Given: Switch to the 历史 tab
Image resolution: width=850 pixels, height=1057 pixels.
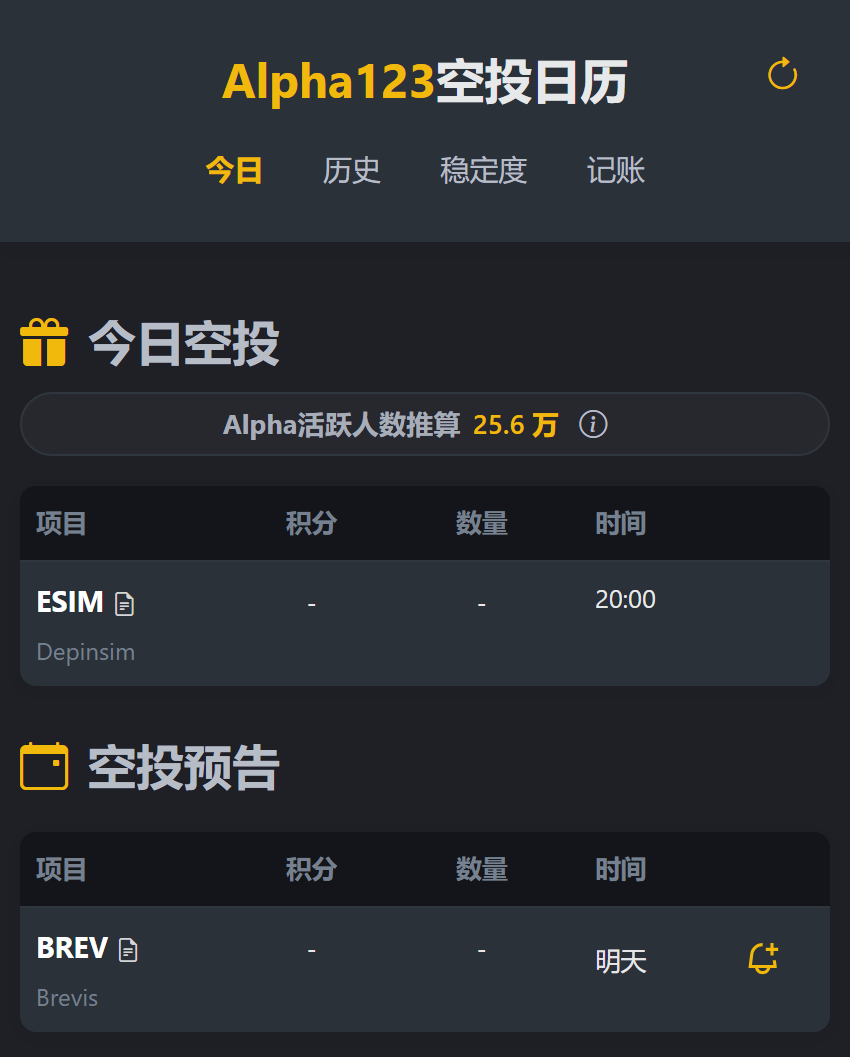Looking at the screenshot, I should pyautogui.click(x=352, y=171).
